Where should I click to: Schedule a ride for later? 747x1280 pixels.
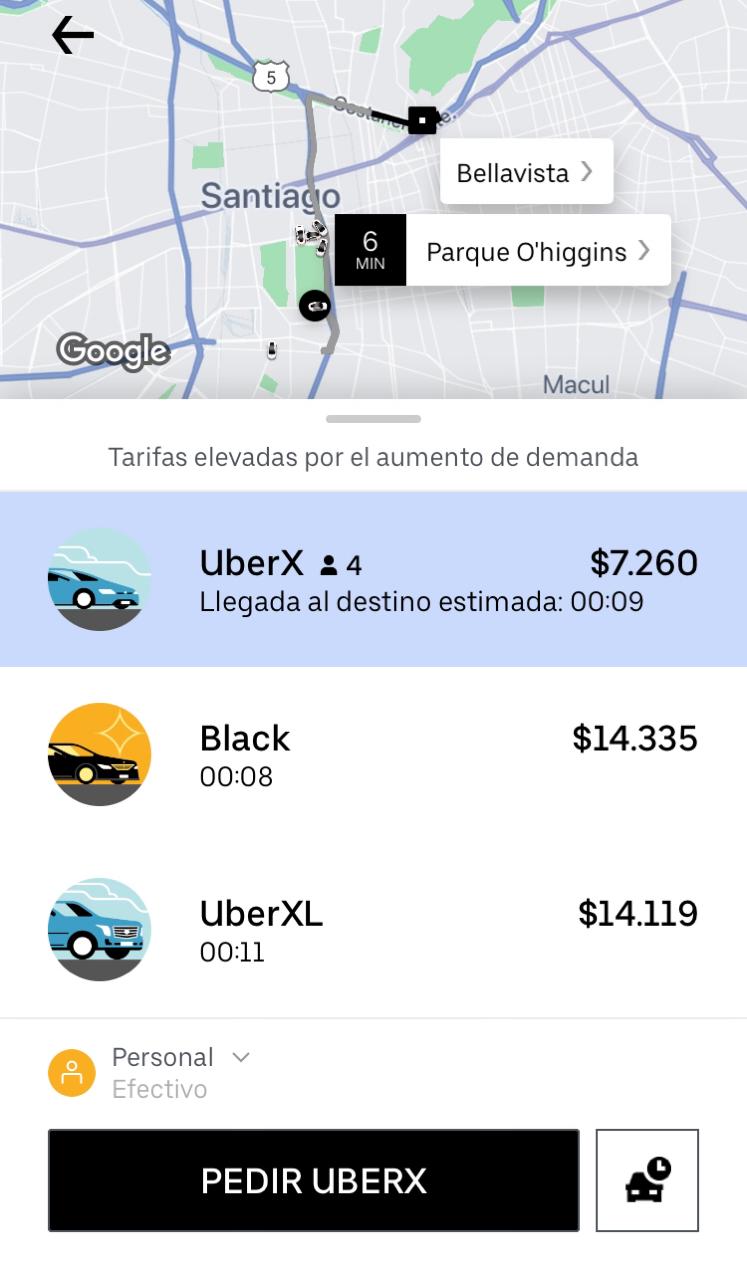click(647, 1180)
